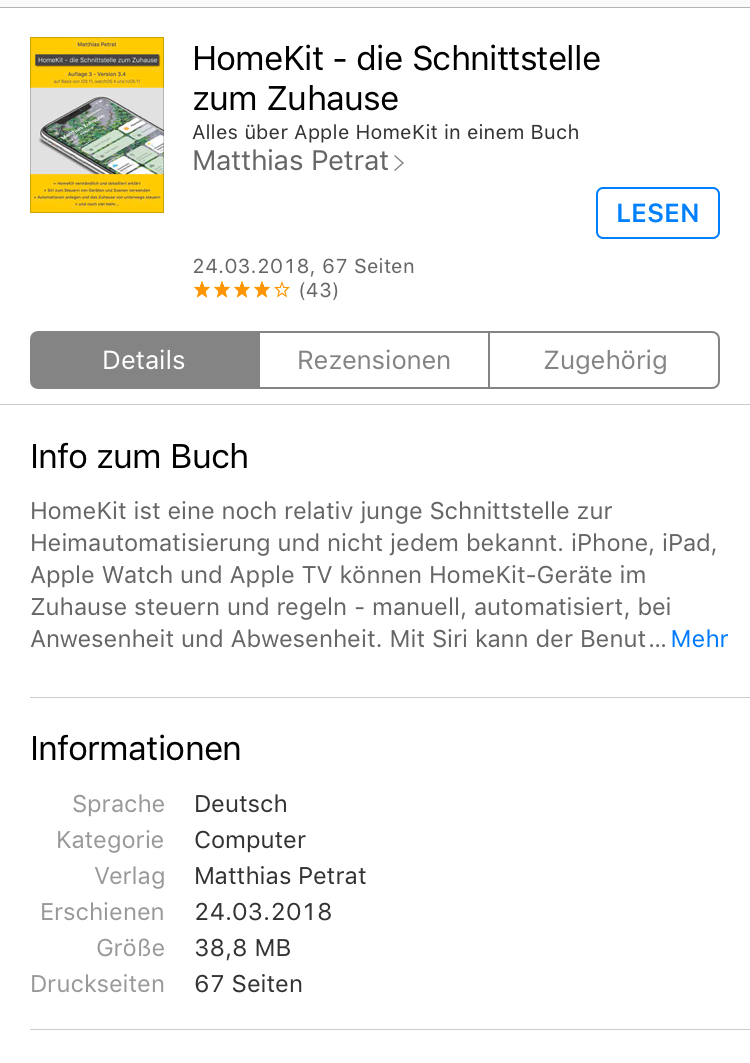This screenshot has height=1063, width=750.
Task: Switch to the Rezensionen tab
Action: [x=374, y=360]
